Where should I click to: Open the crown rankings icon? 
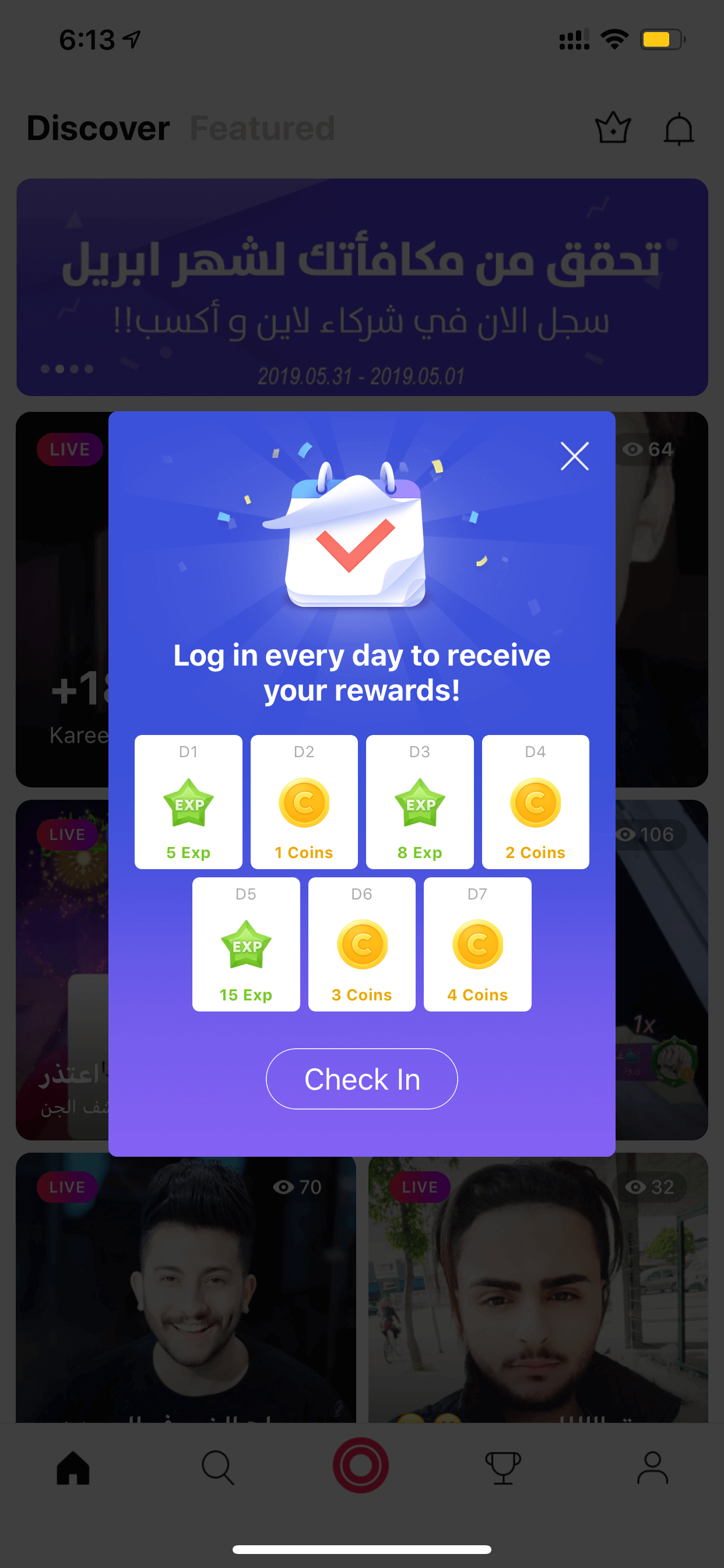(x=613, y=128)
